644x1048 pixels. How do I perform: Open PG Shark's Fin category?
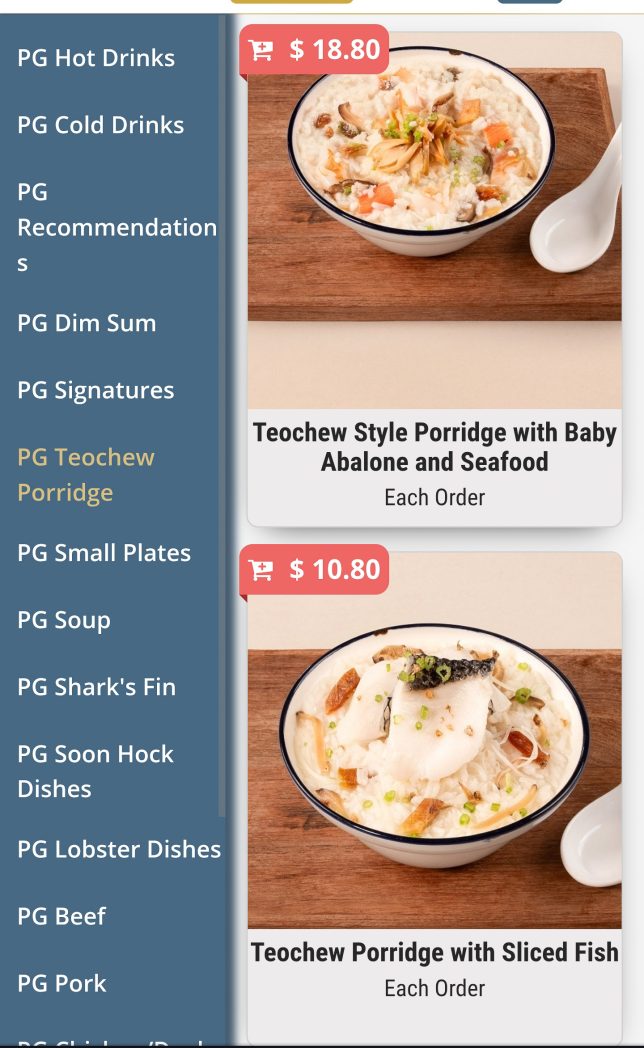(x=96, y=687)
